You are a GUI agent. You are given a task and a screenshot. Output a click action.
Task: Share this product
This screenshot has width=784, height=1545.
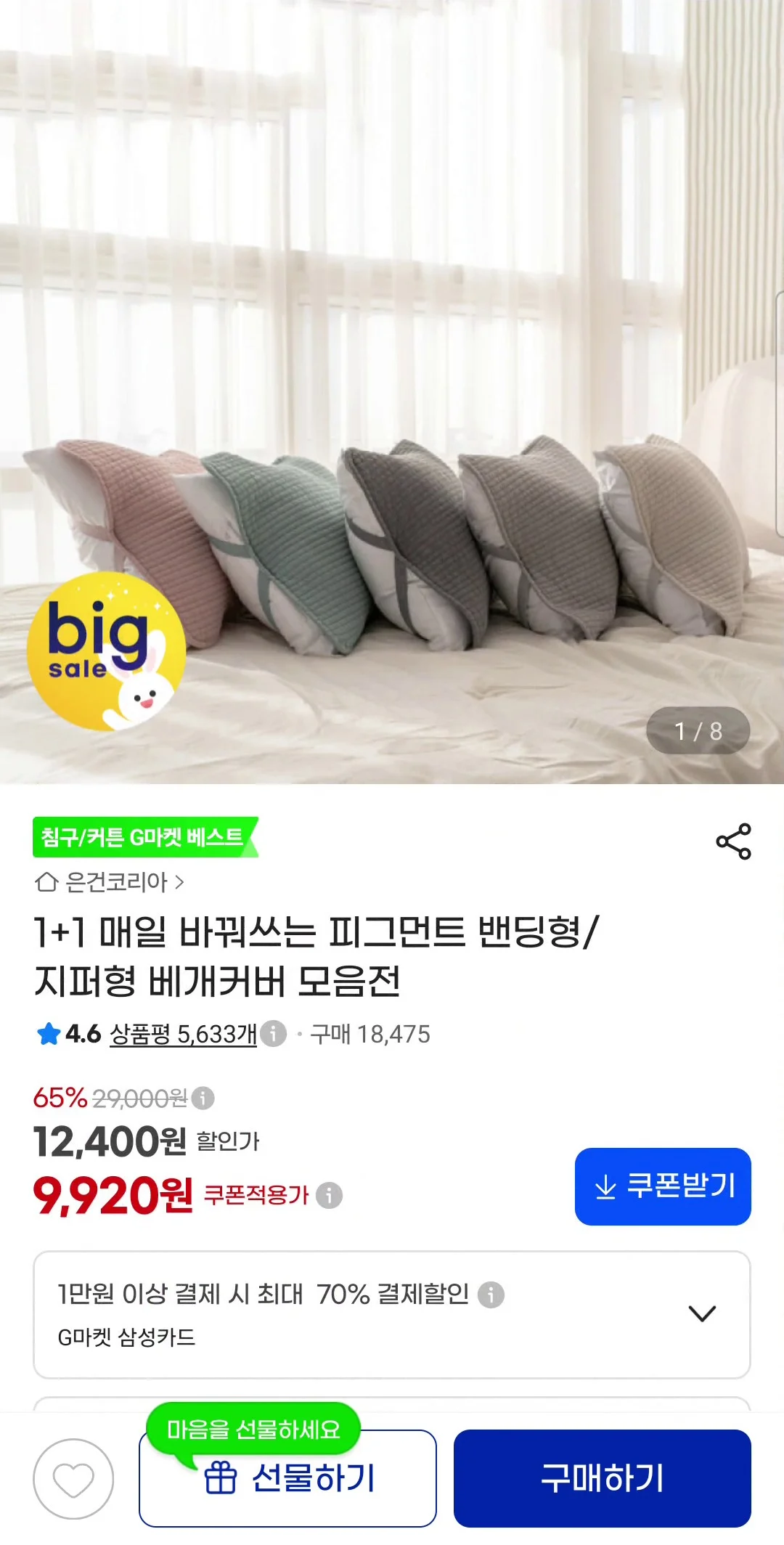(733, 841)
